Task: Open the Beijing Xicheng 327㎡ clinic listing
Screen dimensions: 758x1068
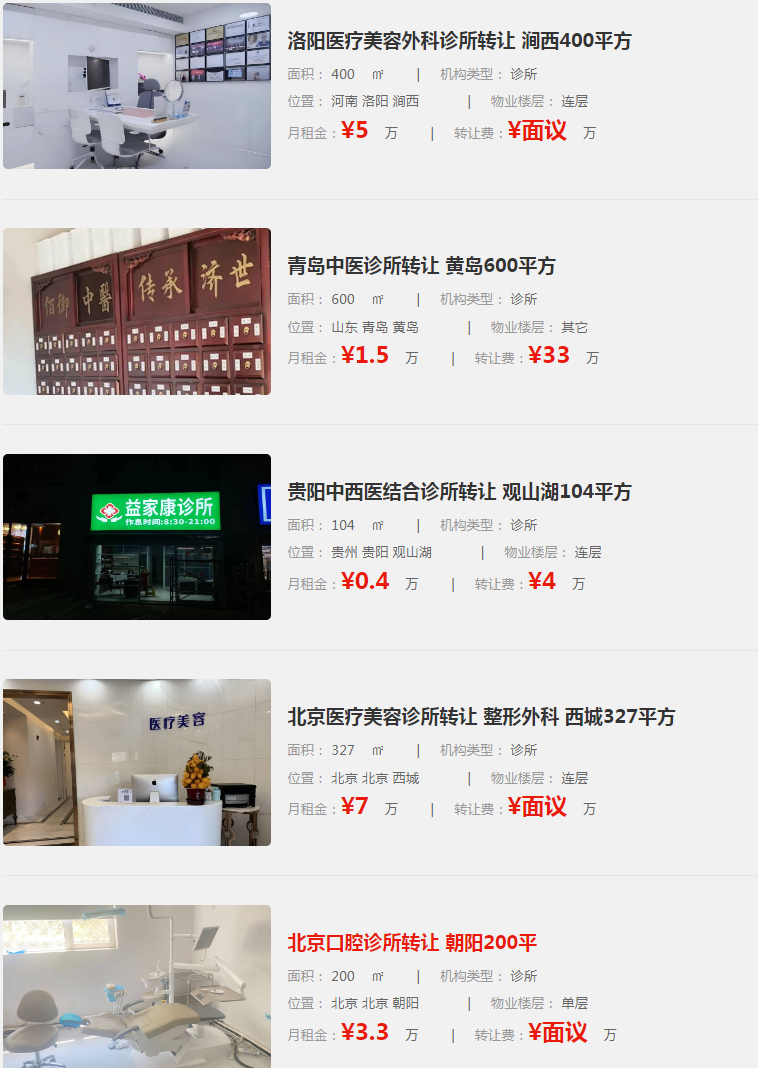Action: (x=481, y=717)
